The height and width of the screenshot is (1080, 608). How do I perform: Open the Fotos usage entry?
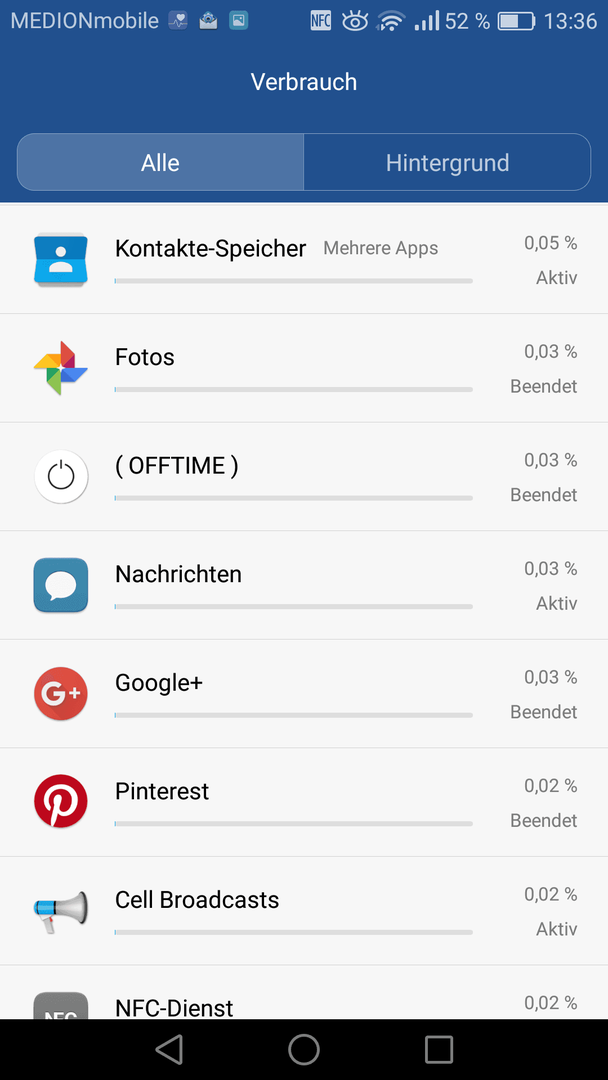click(304, 368)
